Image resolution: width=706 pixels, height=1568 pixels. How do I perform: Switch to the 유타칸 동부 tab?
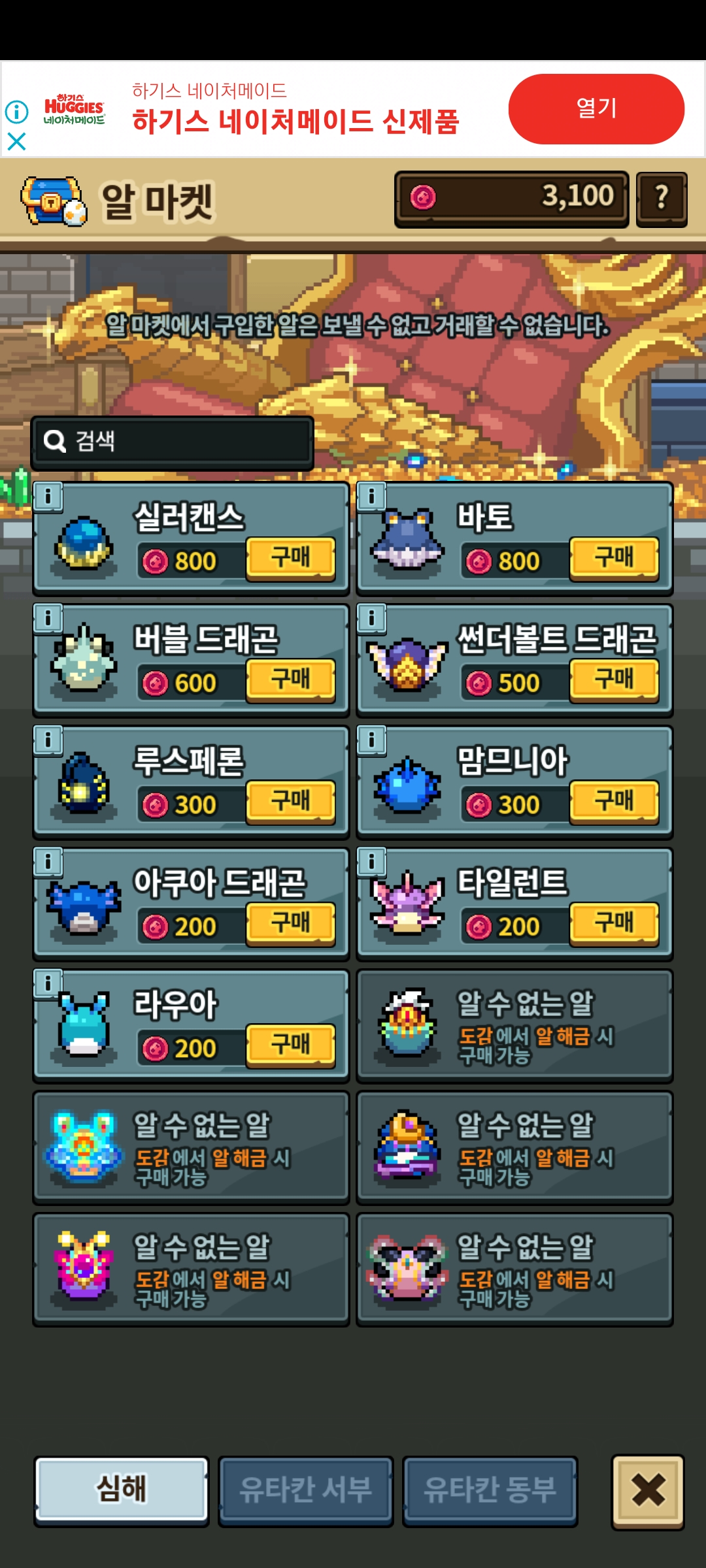[x=490, y=1490]
